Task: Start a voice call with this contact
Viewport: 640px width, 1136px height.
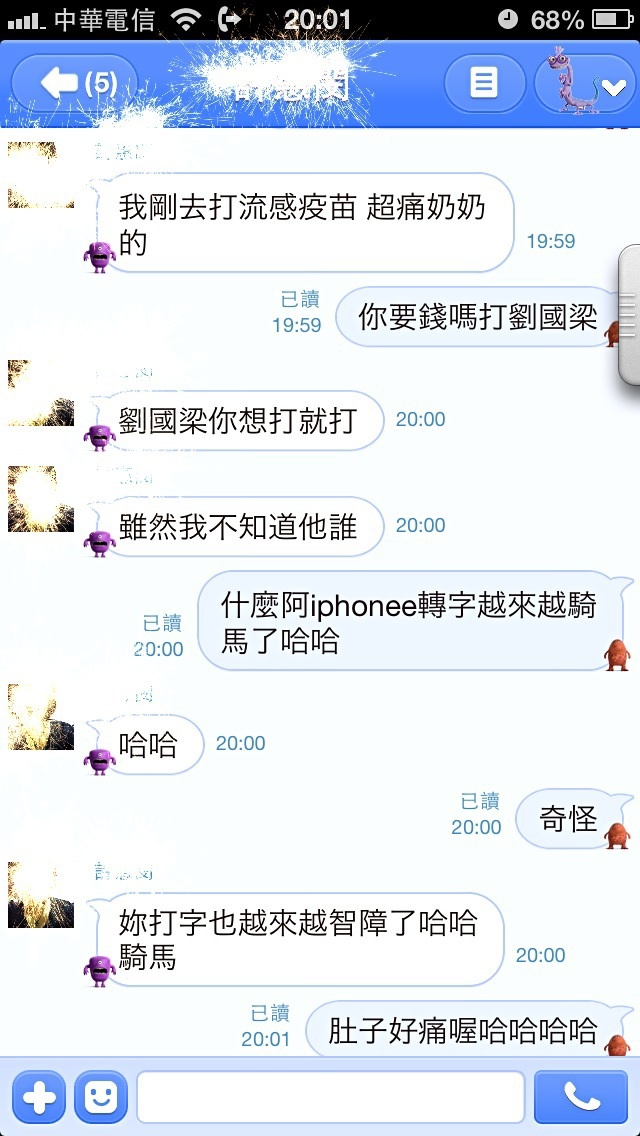Action: click(x=581, y=1097)
